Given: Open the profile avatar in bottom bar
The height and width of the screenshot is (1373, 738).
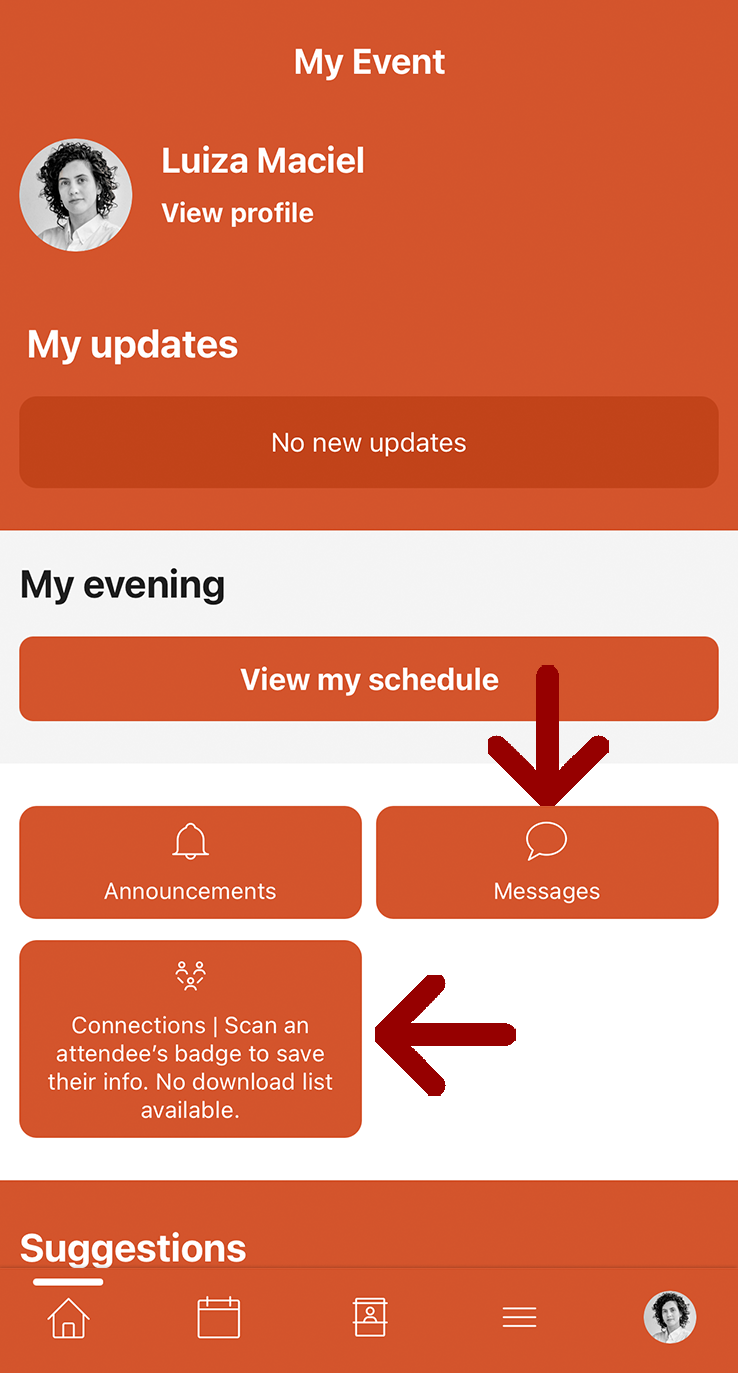Looking at the screenshot, I should coord(669,1318).
